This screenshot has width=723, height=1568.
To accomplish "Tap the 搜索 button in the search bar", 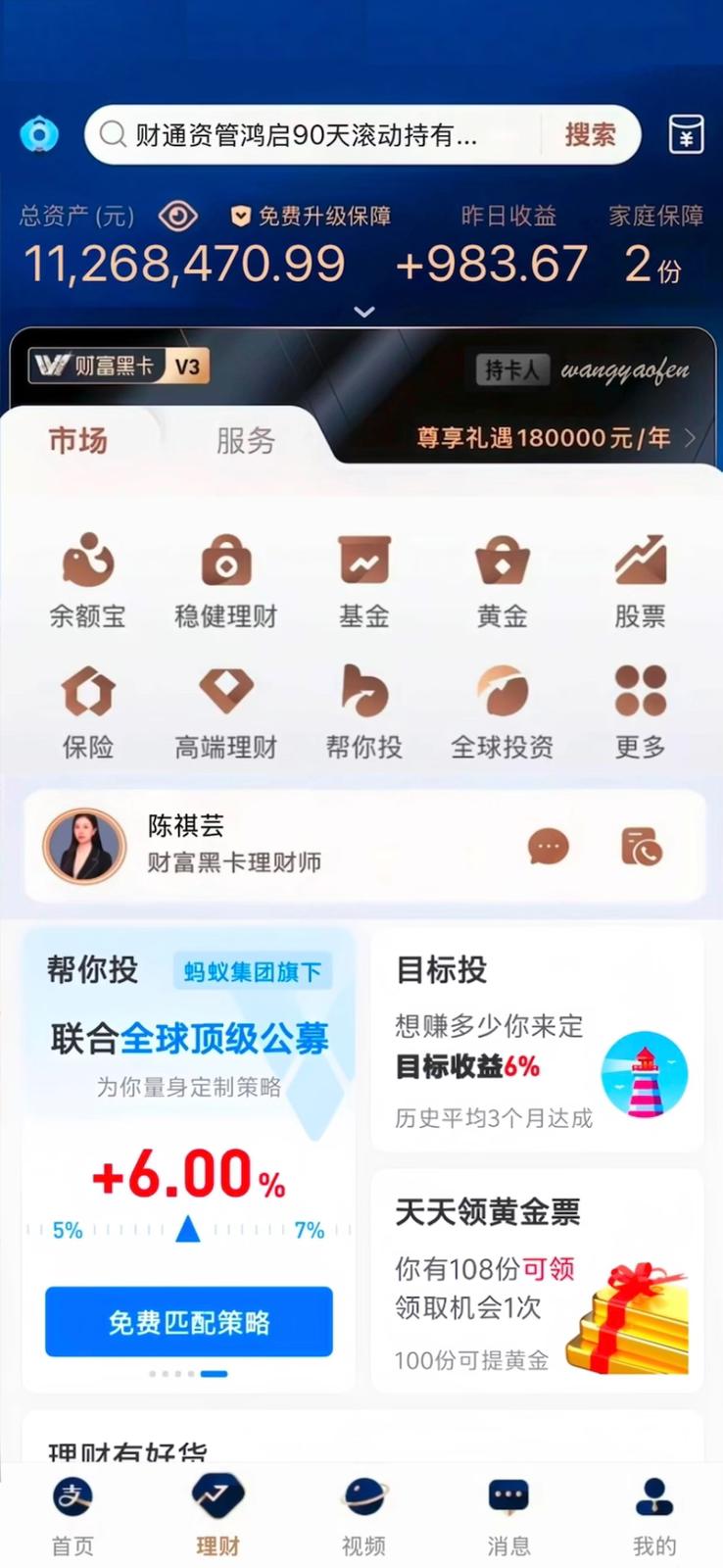I will (x=589, y=134).
